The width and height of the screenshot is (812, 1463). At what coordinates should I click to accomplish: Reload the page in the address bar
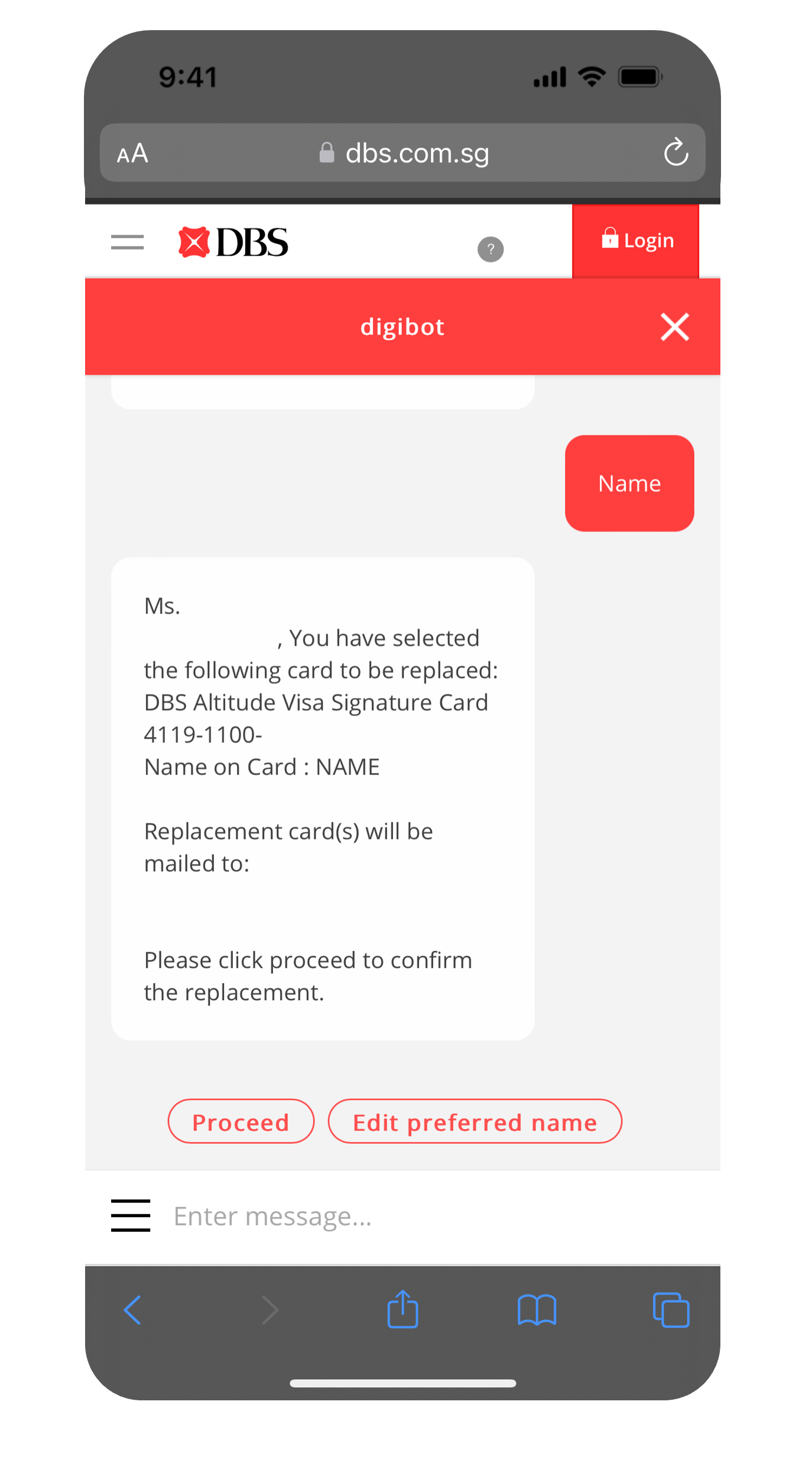[x=675, y=153]
